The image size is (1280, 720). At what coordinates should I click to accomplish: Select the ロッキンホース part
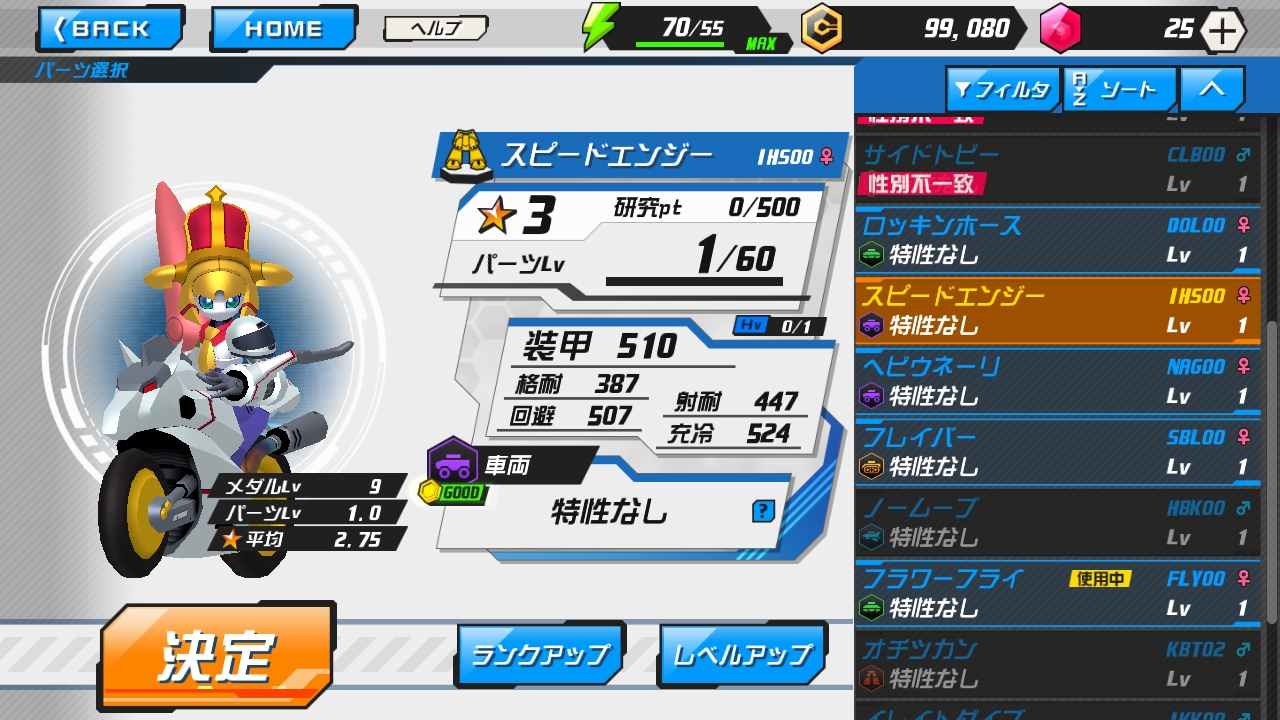[x=1055, y=240]
